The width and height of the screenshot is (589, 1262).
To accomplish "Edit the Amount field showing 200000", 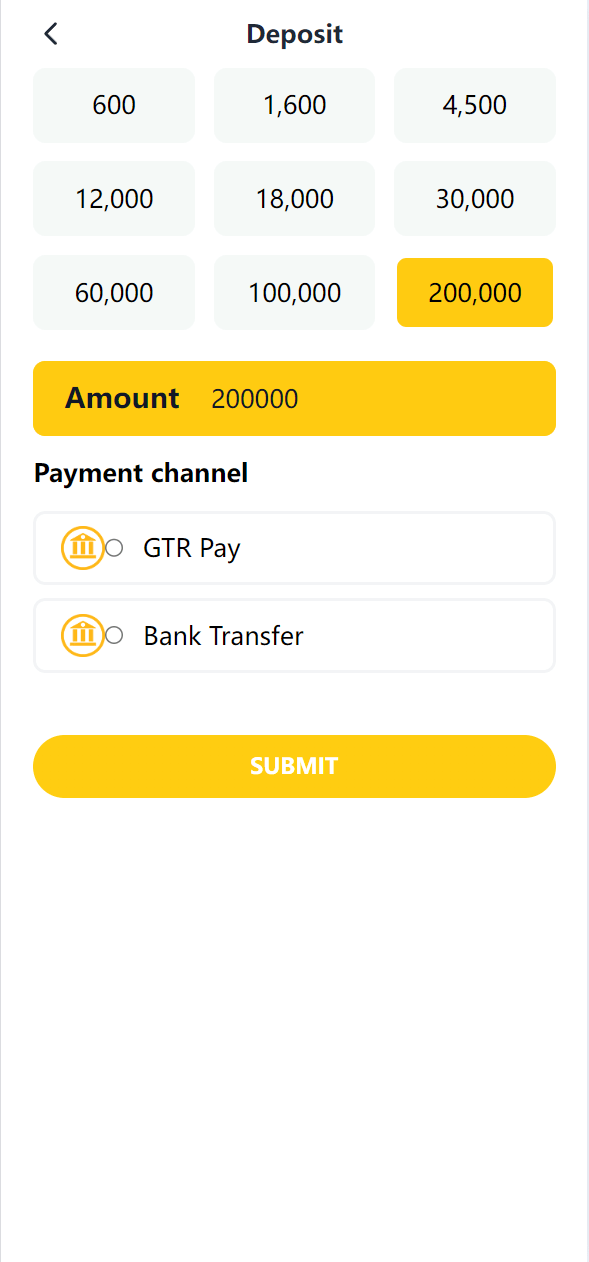I will pos(294,398).
